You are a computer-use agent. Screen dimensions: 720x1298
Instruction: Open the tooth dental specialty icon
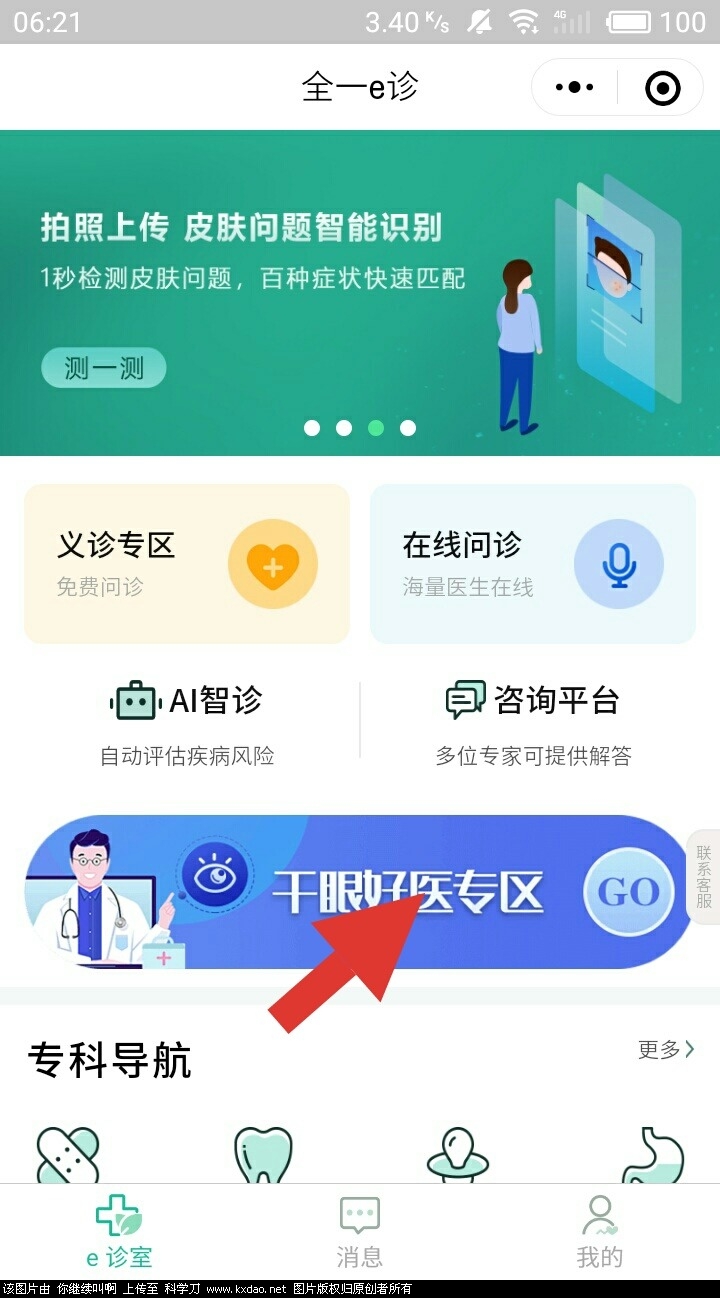pos(263,1156)
